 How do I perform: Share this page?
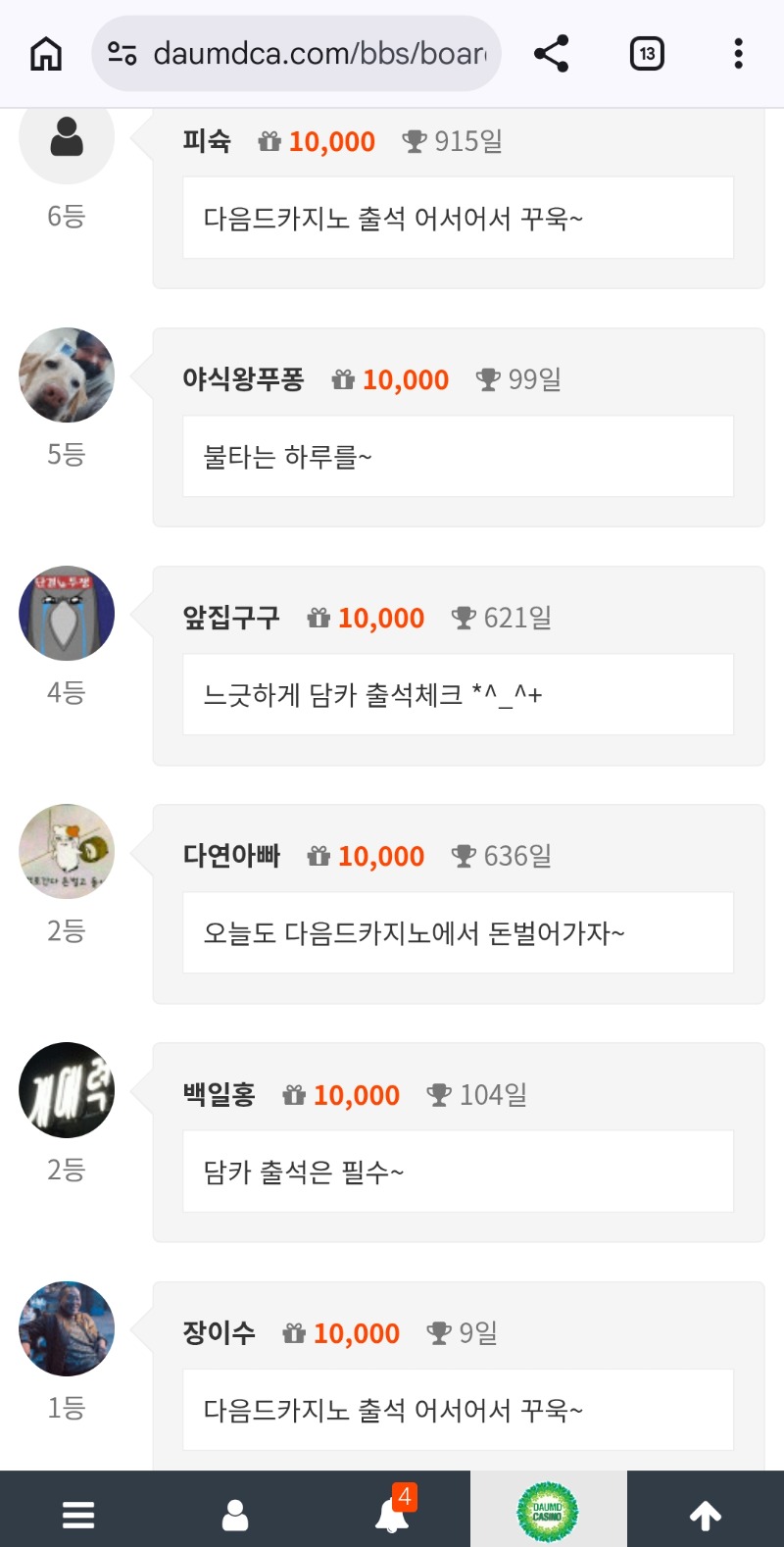(x=552, y=54)
